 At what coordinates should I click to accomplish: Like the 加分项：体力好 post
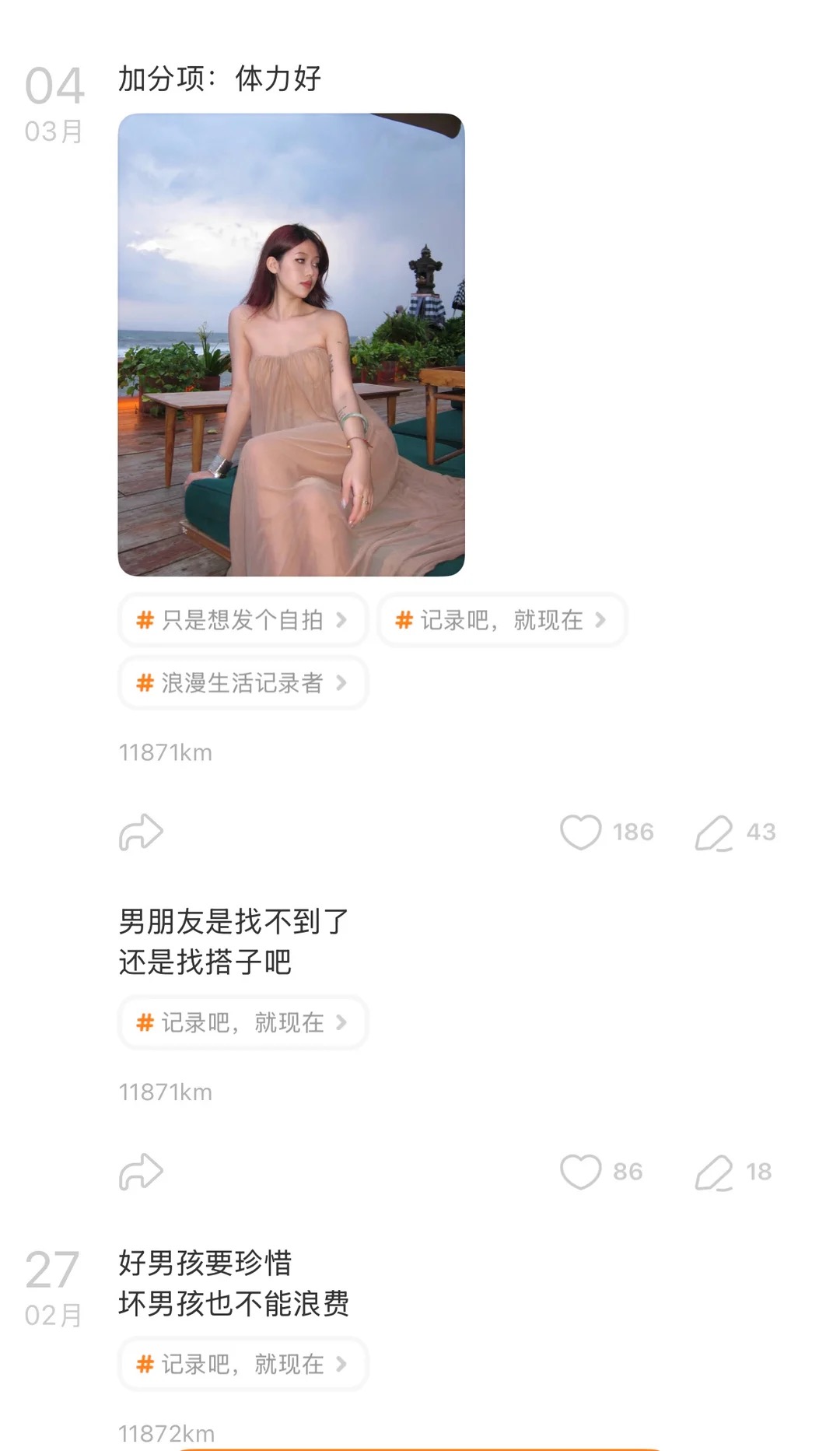pyautogui.click(x=581, y=832)
